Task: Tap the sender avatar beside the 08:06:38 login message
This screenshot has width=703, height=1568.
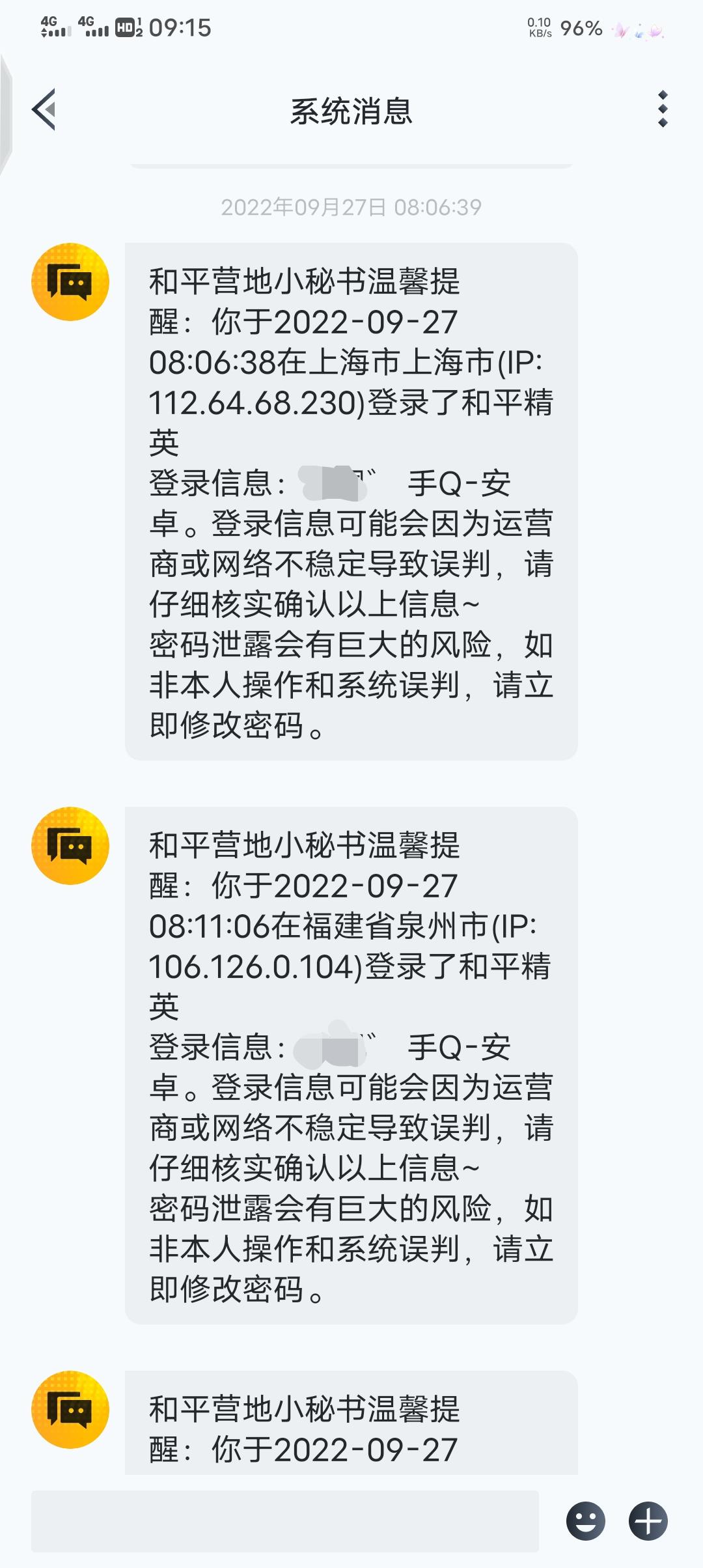Action: coord(70,282)
